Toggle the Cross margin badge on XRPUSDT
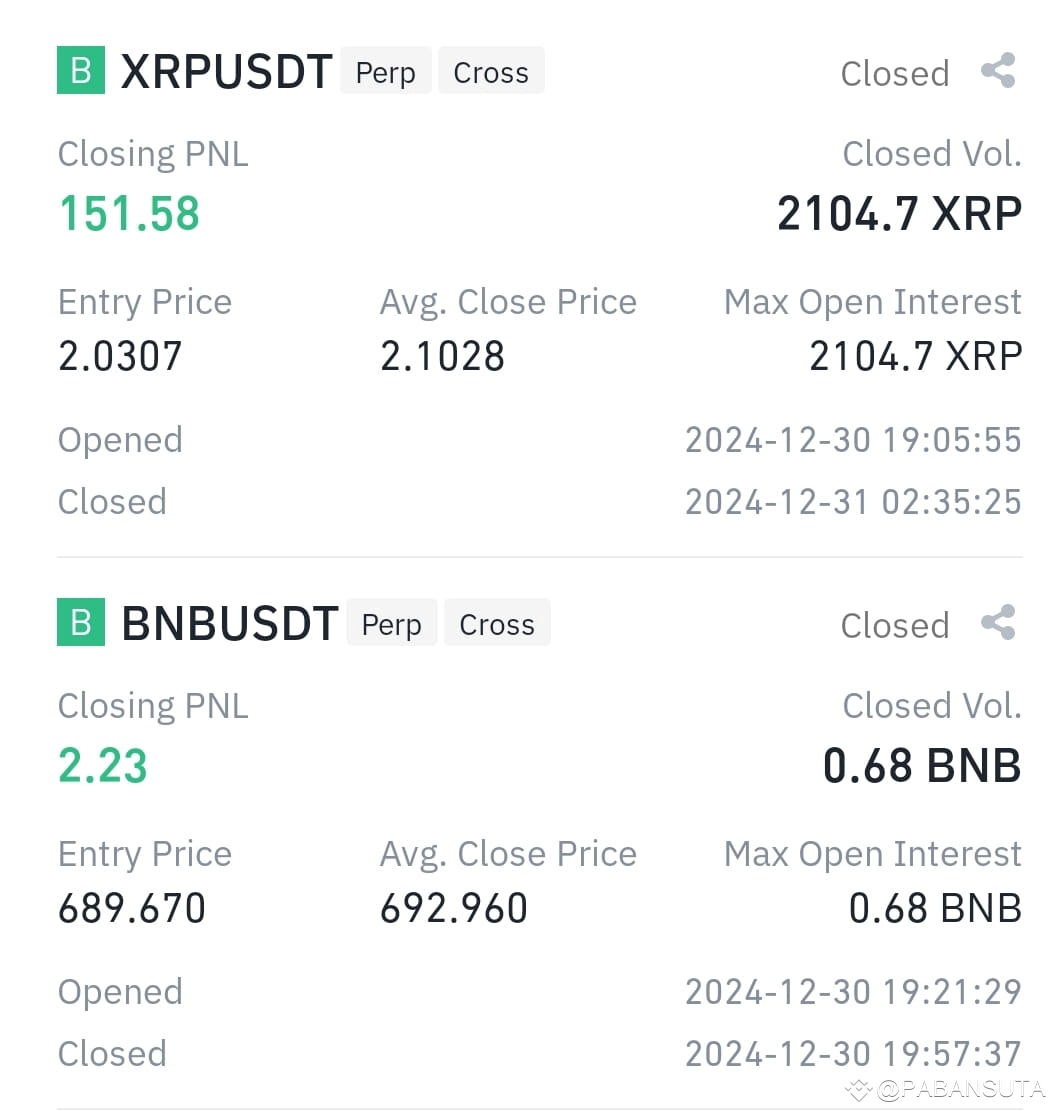The image size is (1053, 1111). [490, 71]
